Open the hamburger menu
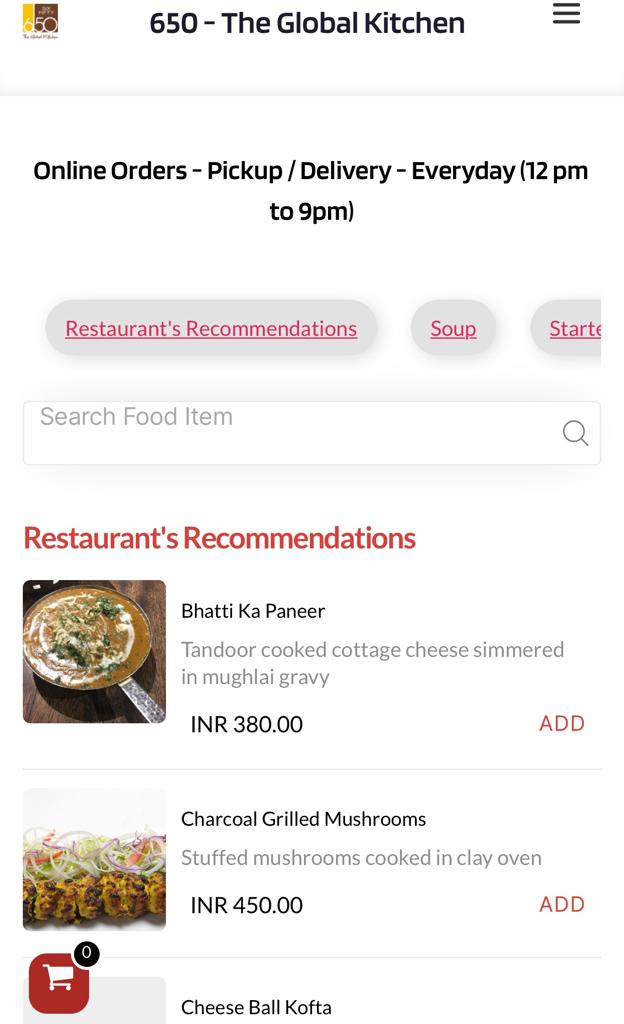Image resolution: width=624 pixels, height=1024 pixels. (x=566, y=14)
